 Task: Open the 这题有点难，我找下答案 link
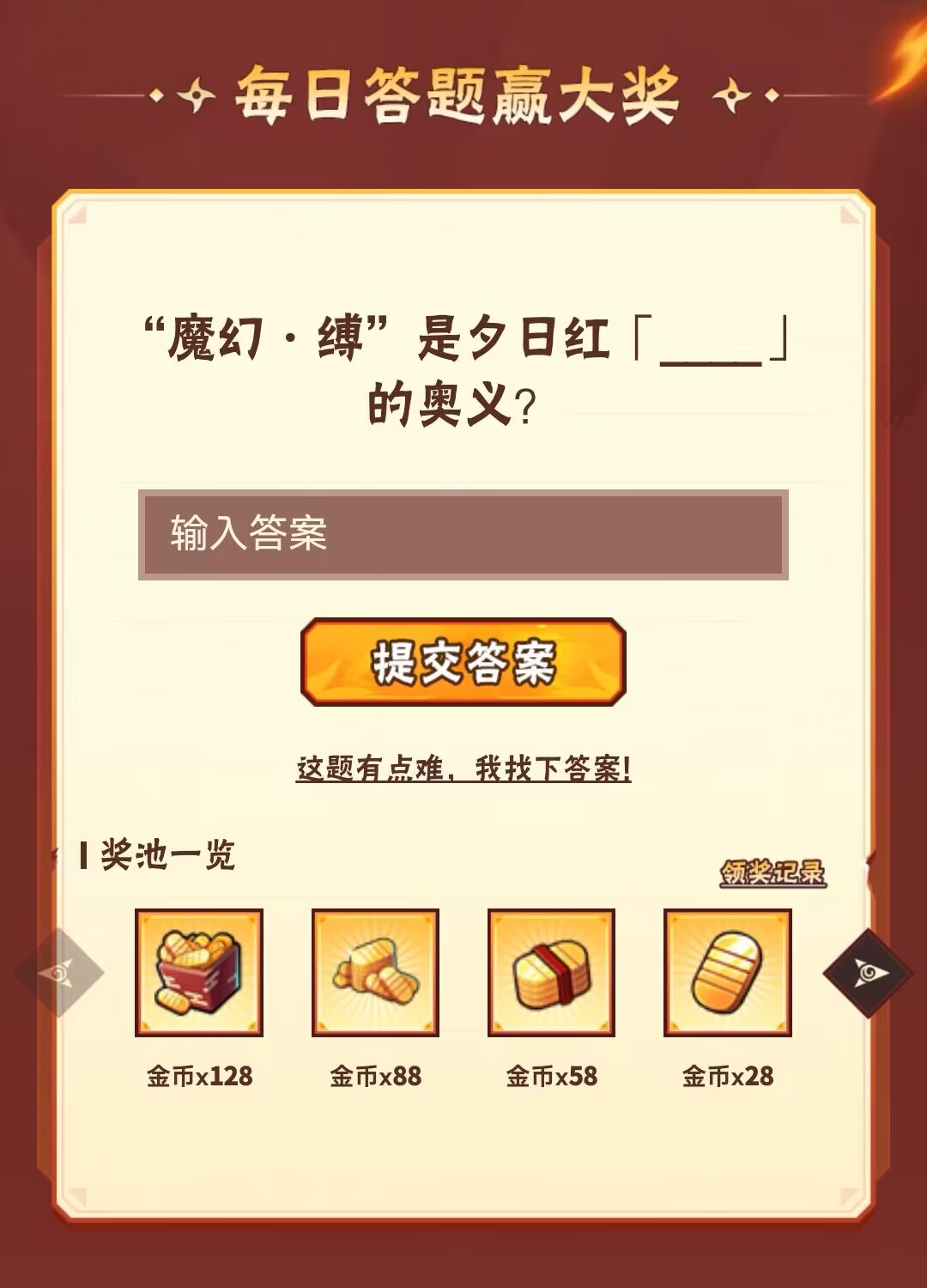tap(463, 769)
